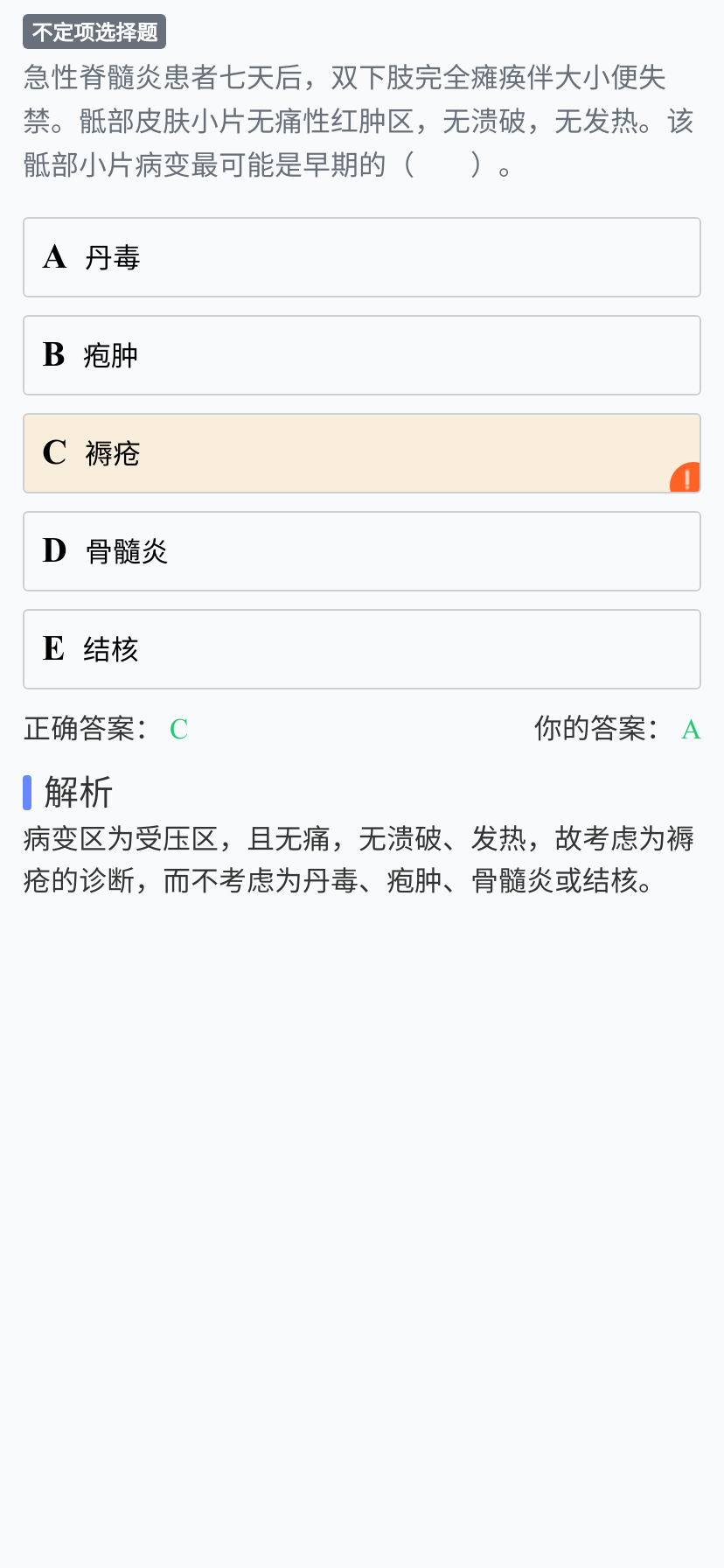The width and height of the screenshot is (724, 1568).
Task: Pick option C 褥疮
Action: coord(362,453)
